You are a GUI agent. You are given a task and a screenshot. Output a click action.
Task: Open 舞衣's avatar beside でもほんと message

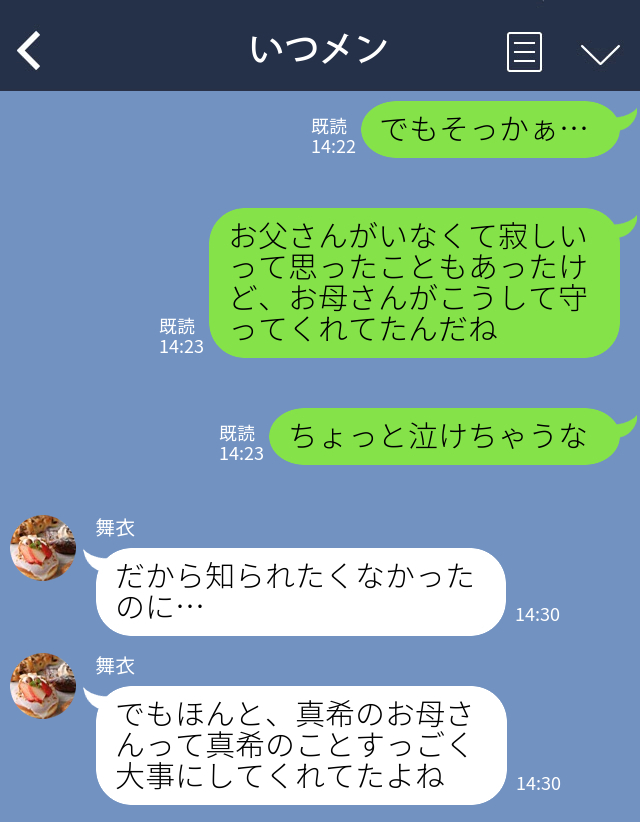(x=43, y=686)
